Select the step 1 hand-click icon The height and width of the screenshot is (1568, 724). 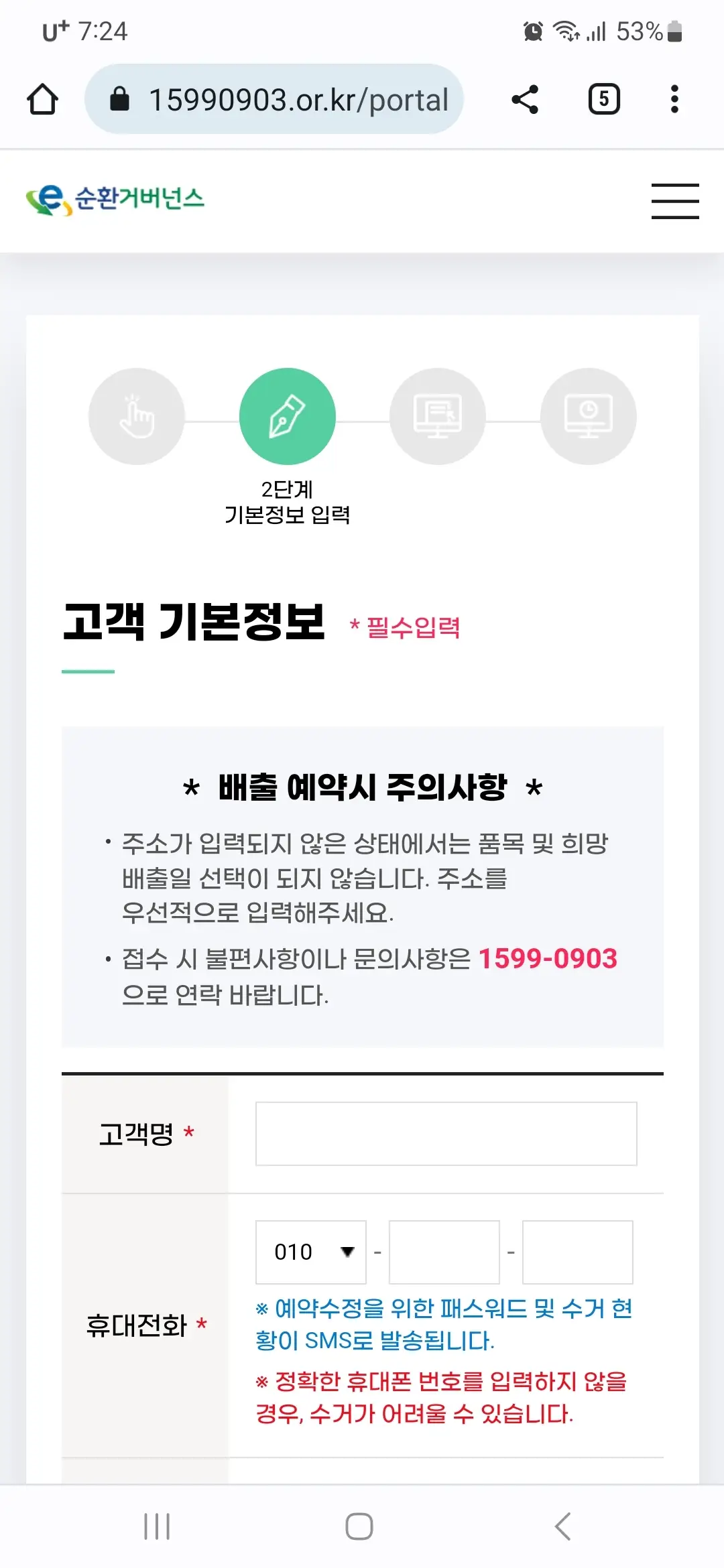(136, 415)
